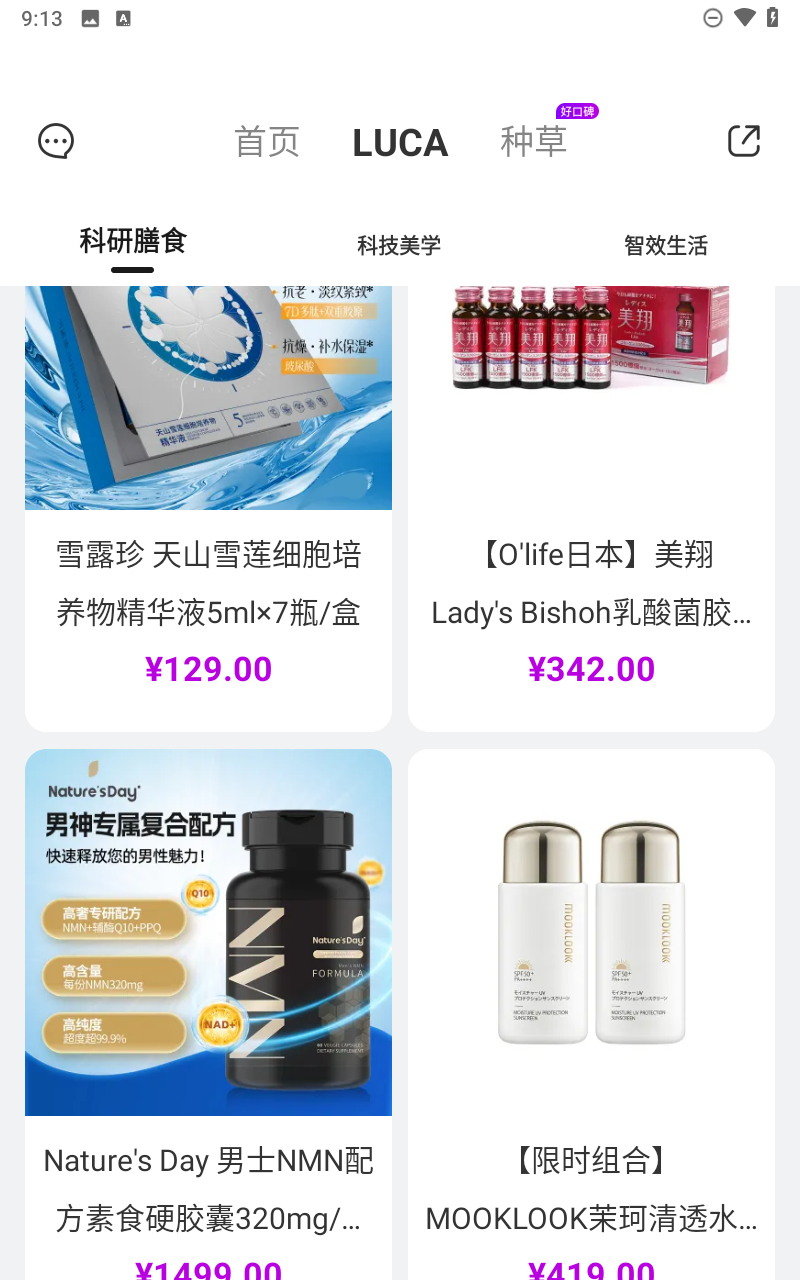View MOOKLOOK茉珂 sunscreen combo product
800x1280 pixels.
click(x=591, y=1000)
